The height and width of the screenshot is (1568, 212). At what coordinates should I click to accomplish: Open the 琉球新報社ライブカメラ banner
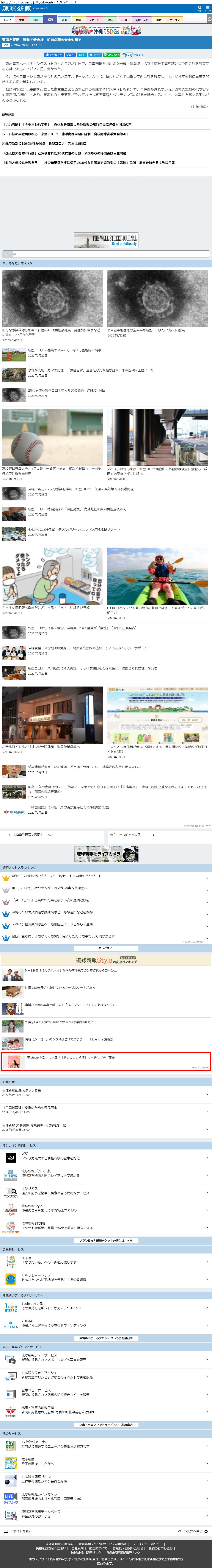coord(106,854)
